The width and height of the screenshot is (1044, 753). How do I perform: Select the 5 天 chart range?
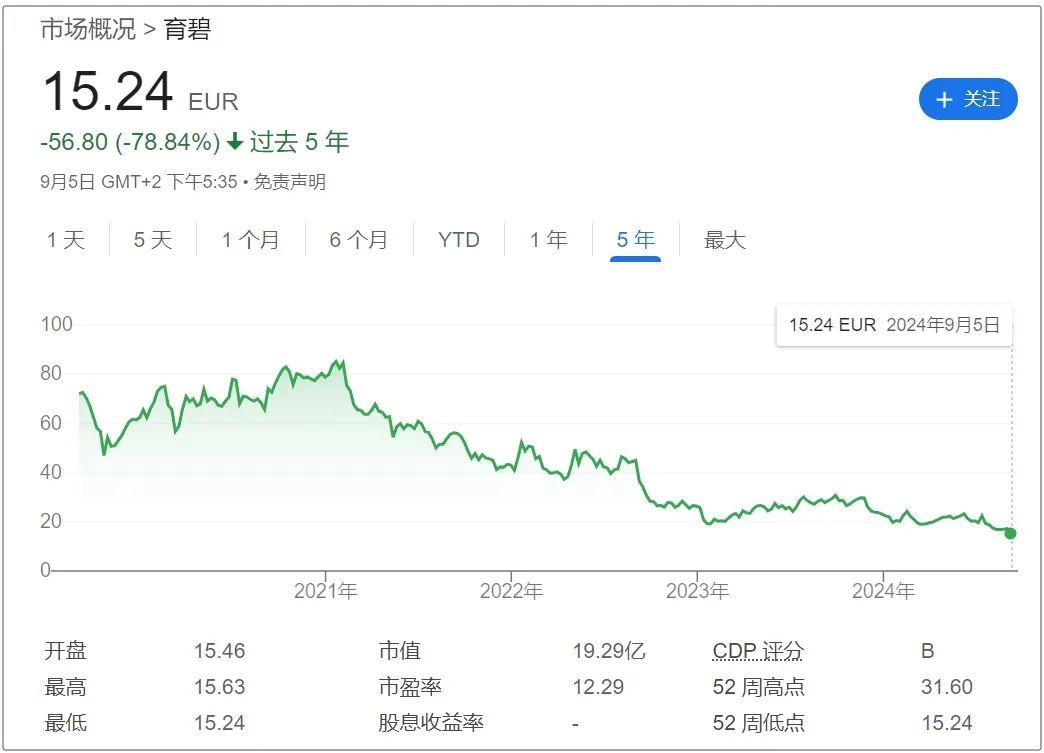(153, 240)
